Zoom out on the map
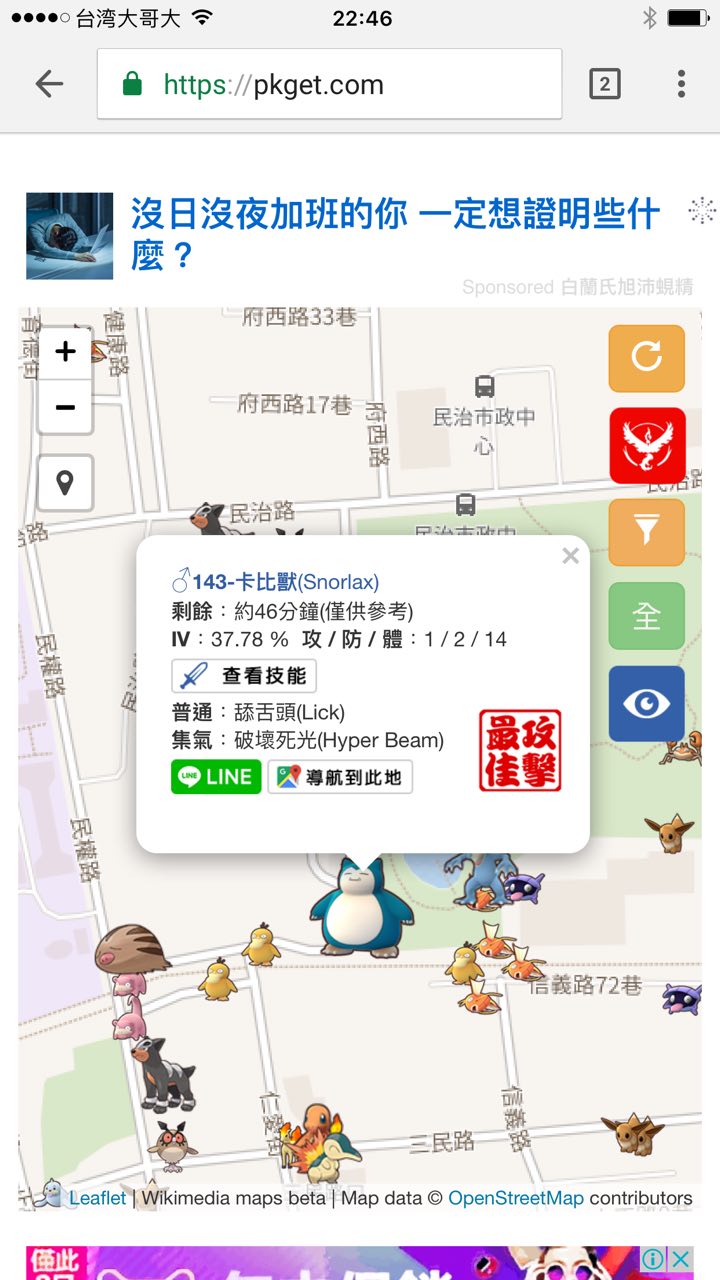Image resolution: width=720 pixels, height=1280 pixels. pyautogui.click(x=65, y=407)
